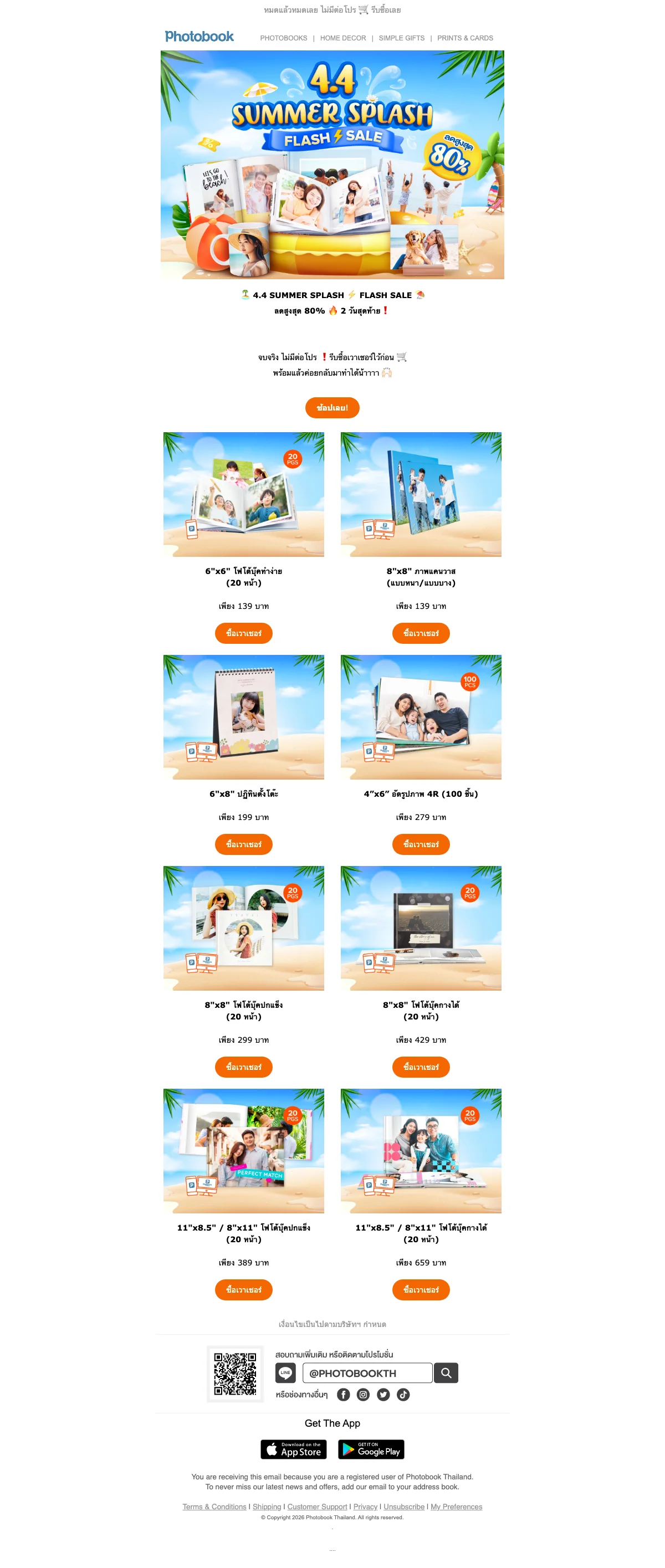The image size is (665, 1568).
Task: Get the app on Google Play
Action: [x=371, y=1449]
